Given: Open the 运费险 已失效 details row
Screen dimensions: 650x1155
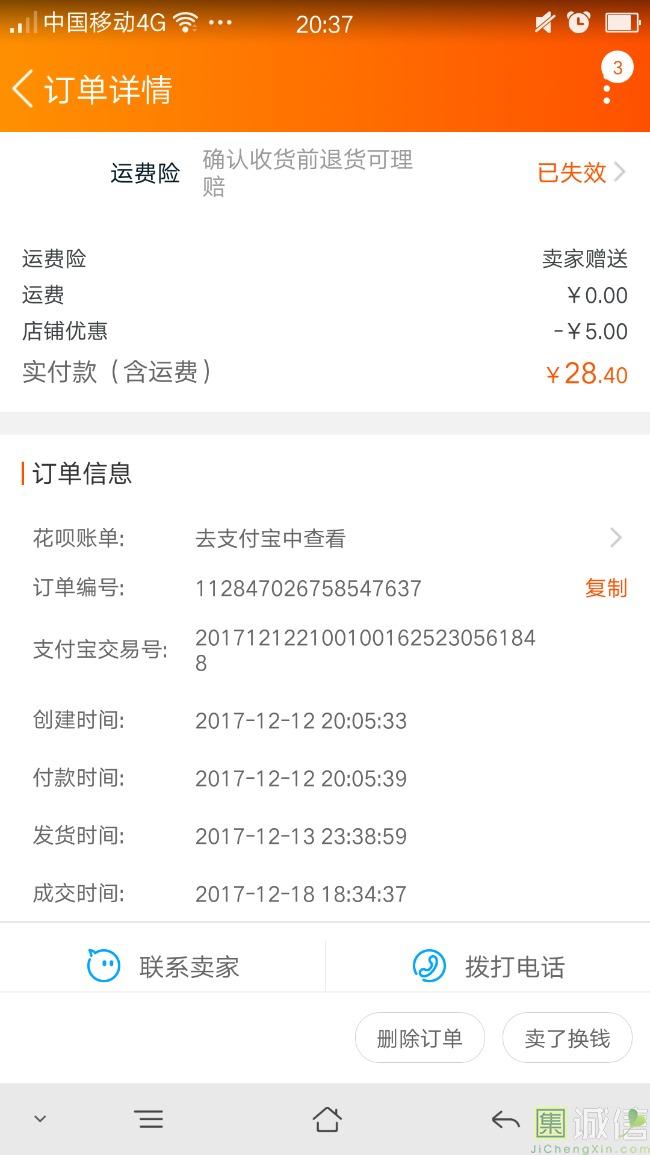Looking at the screenshot, I should (x=325, y=173).
